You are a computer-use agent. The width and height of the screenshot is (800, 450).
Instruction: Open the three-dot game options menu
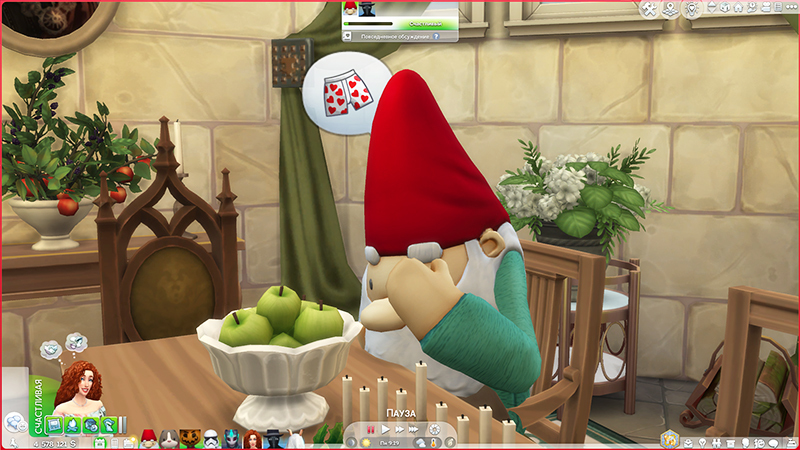(x=791, y=8)
